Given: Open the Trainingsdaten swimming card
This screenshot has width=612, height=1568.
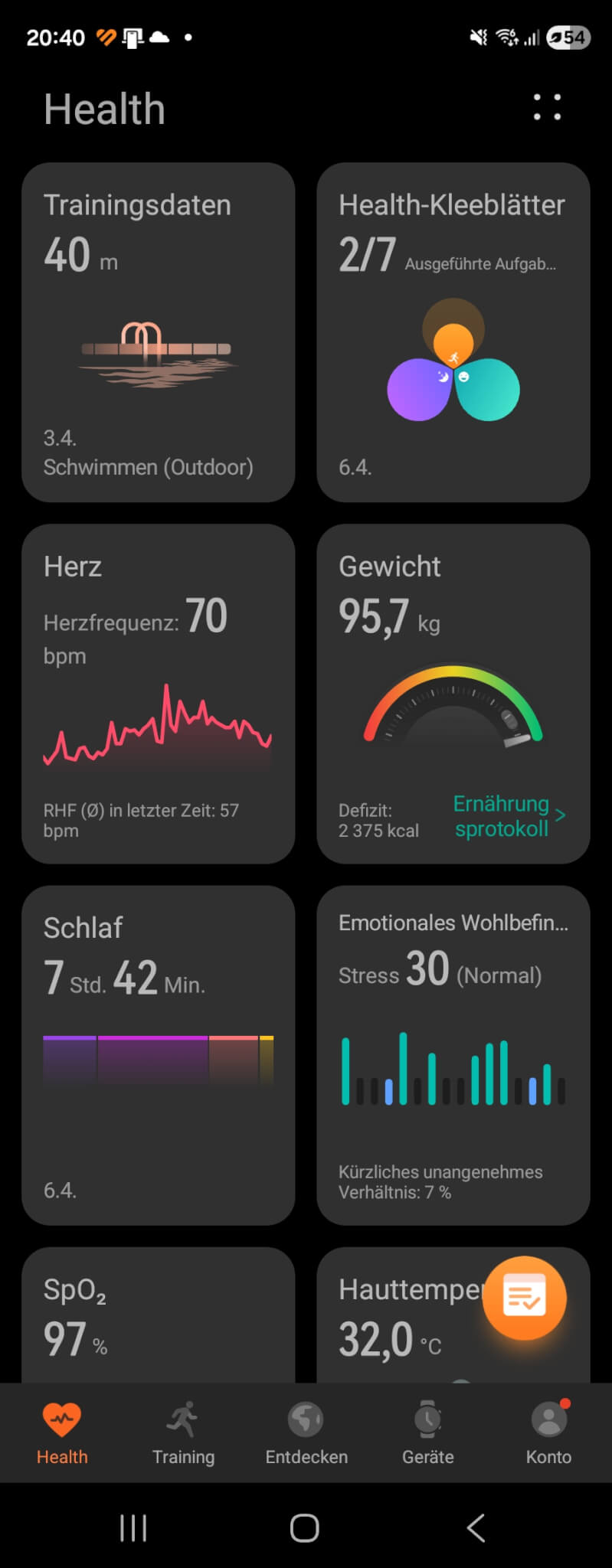Looking at the screenshot, I should pyautogui.click(x=158, y=332).
